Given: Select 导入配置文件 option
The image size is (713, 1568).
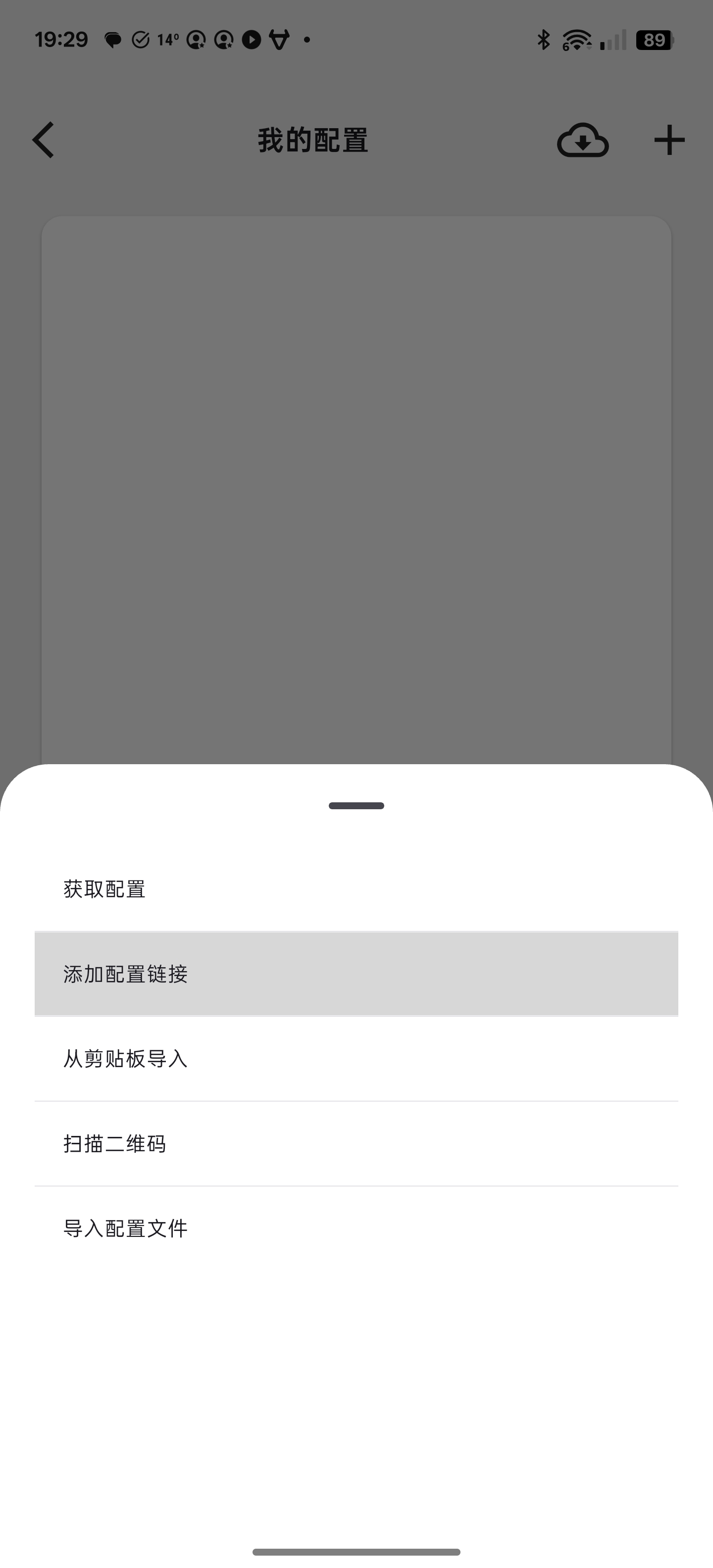Looking at the screenshot, I should click(x=356, y=1228).
